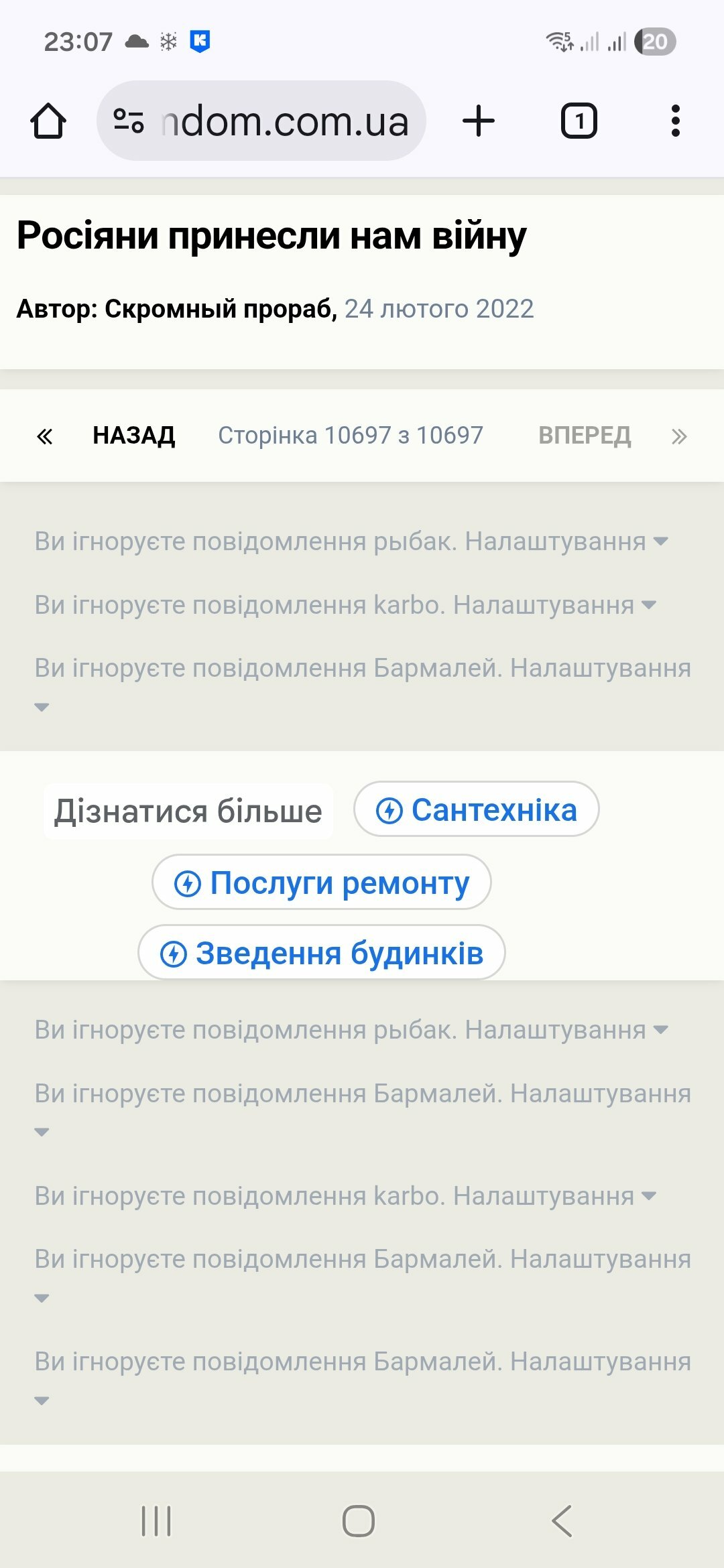Viewport: 724px width, 1568px height.
Task: Go to the previous page with НАЗАД
Action: pos(133,436)
